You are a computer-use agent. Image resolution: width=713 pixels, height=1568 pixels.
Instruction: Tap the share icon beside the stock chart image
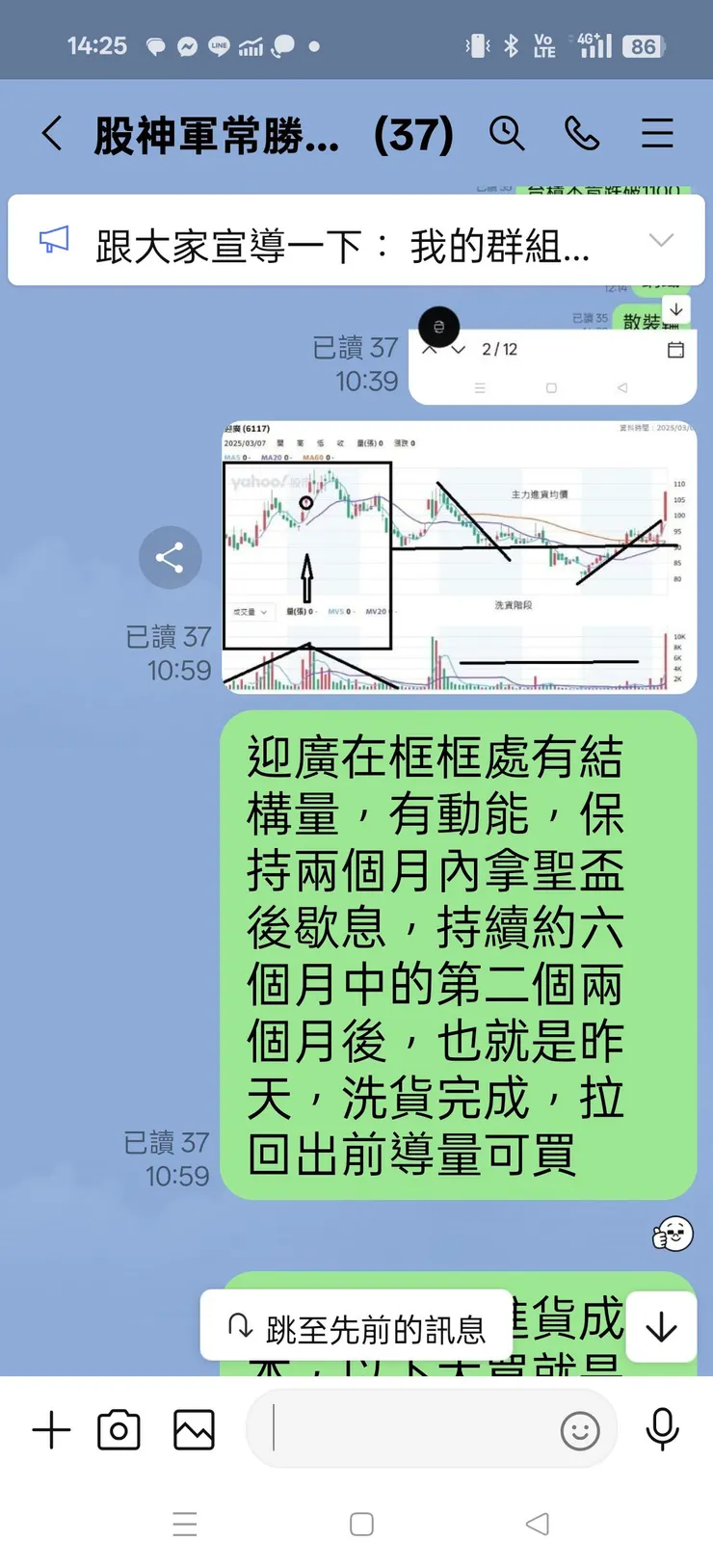point(170,557)
